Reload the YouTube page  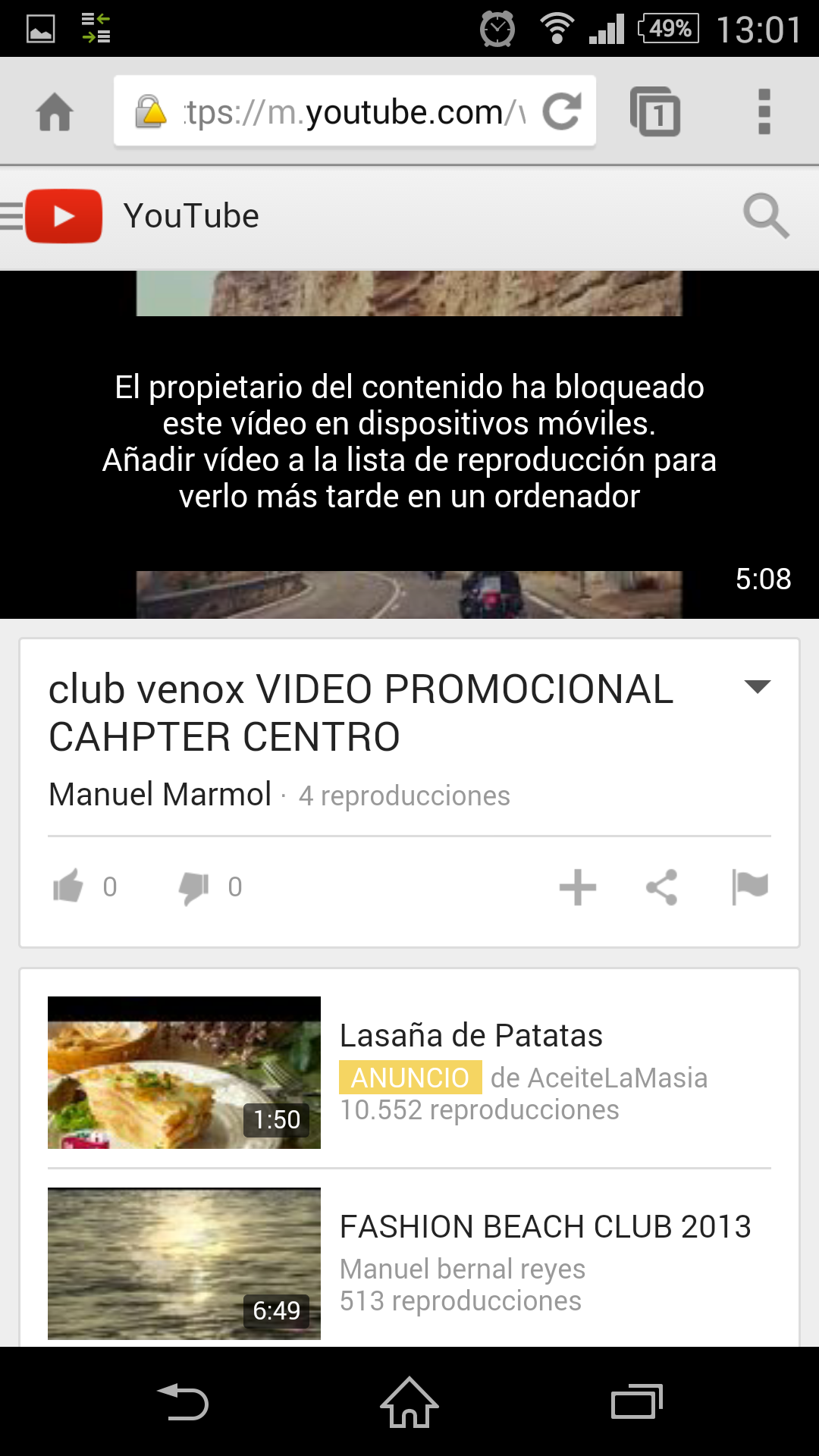562,112
